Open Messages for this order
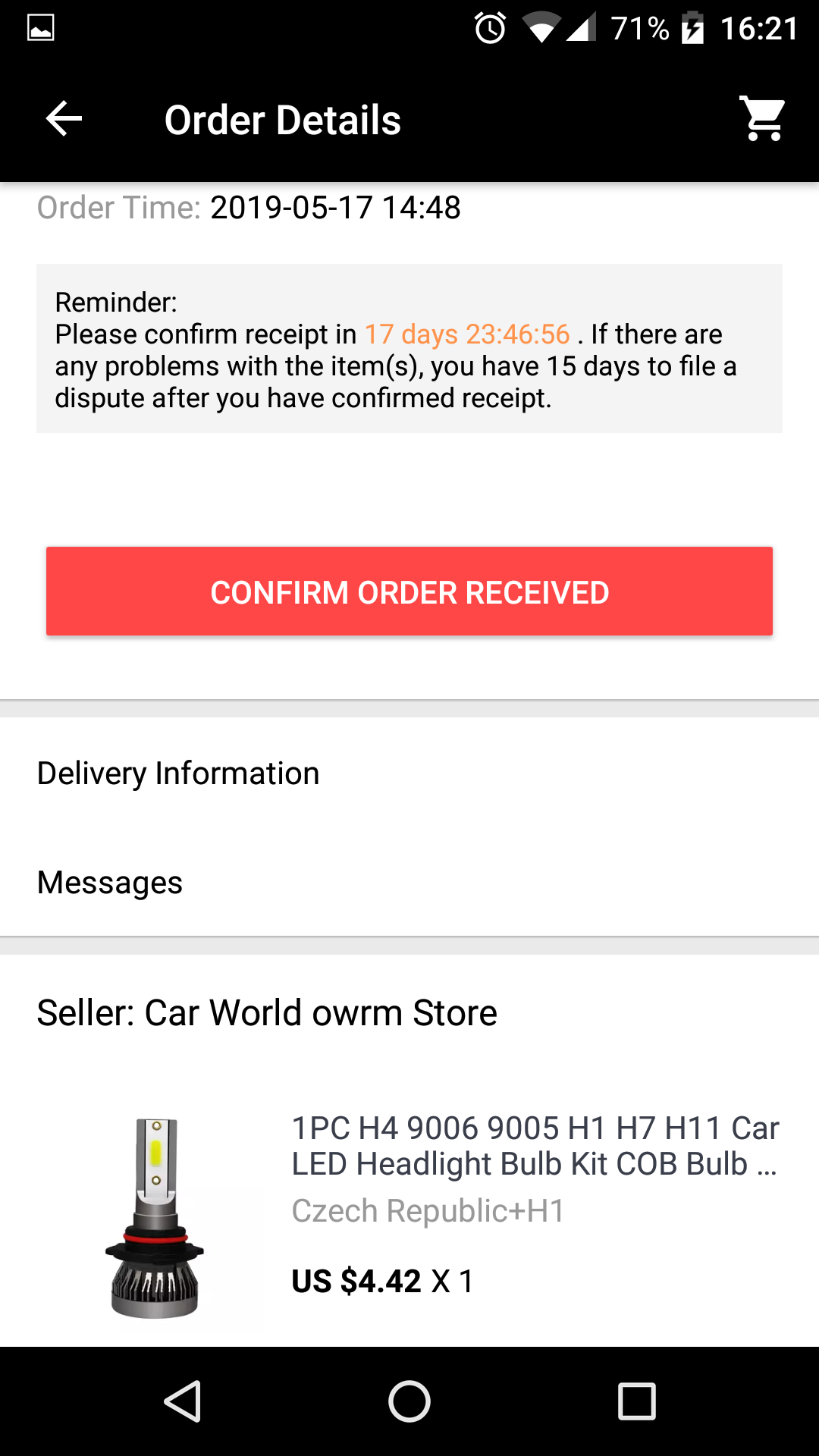The width and height of the screenshot is (819, 1456). [x=111, y=883]
